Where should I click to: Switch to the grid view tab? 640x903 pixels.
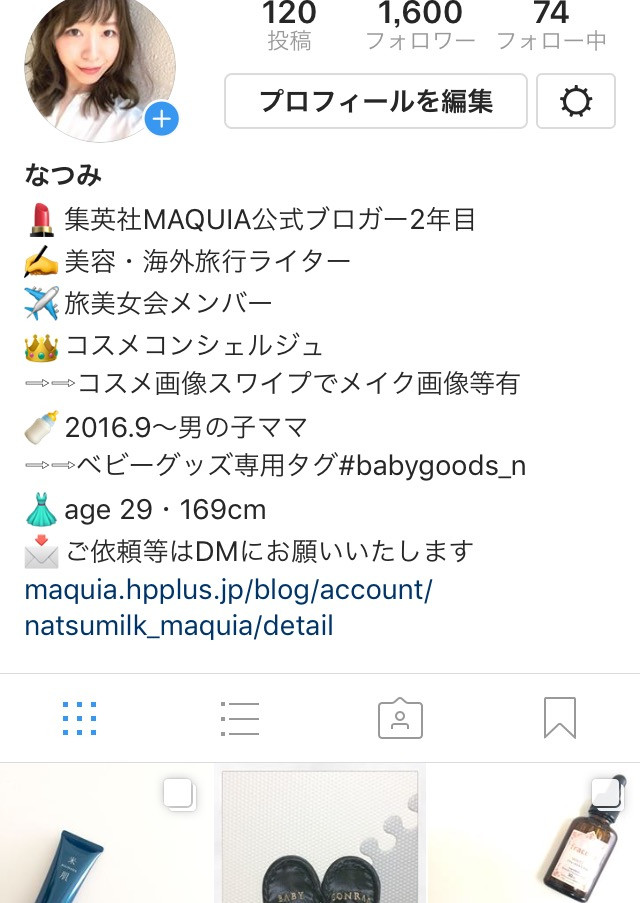pyautogui.click(x=79, y=718)
